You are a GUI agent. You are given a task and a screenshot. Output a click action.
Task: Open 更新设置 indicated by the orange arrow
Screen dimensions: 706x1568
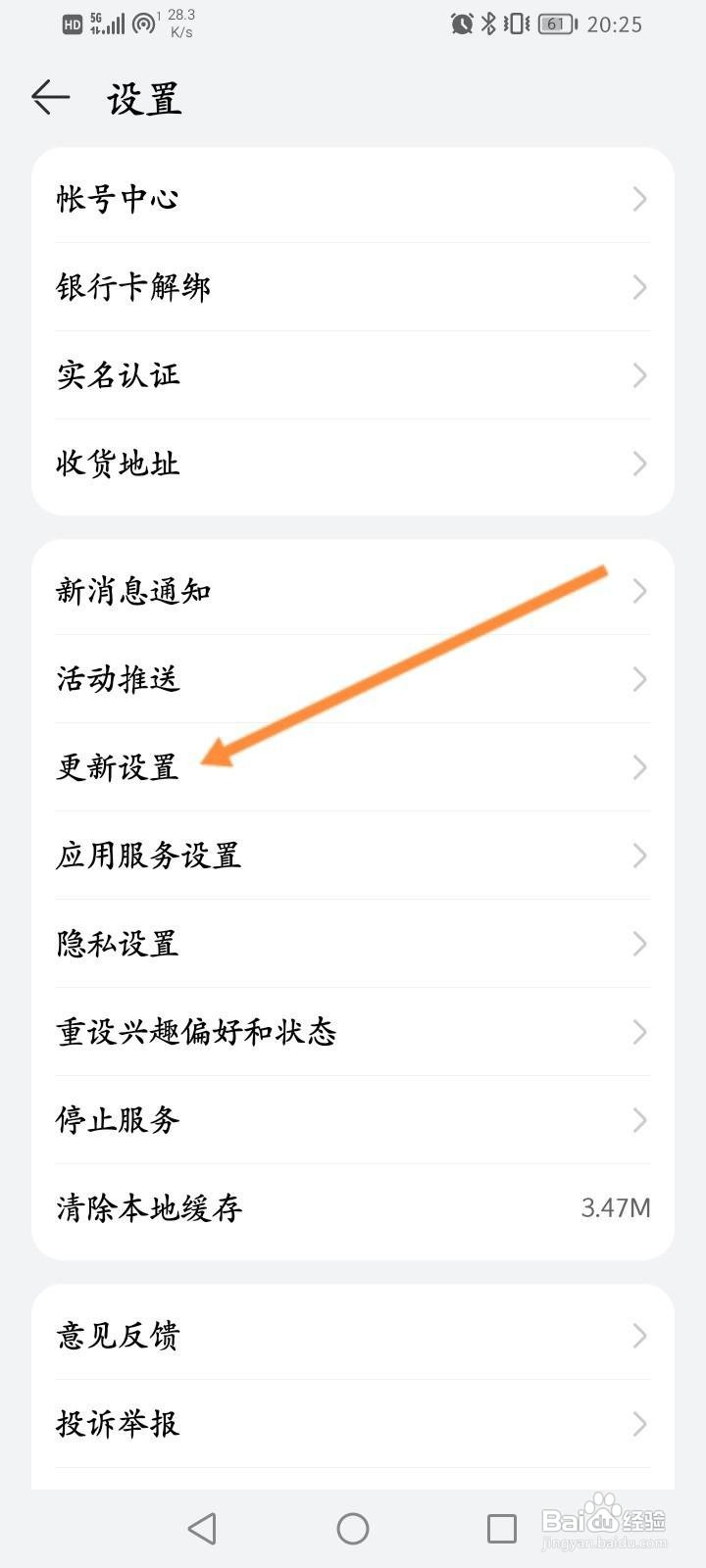(x=117, y=768)
